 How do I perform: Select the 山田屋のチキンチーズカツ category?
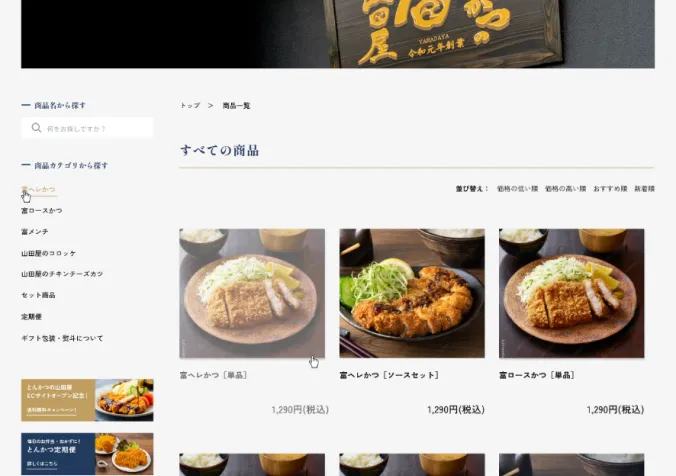pyautogui.click(x=62, y=274)
